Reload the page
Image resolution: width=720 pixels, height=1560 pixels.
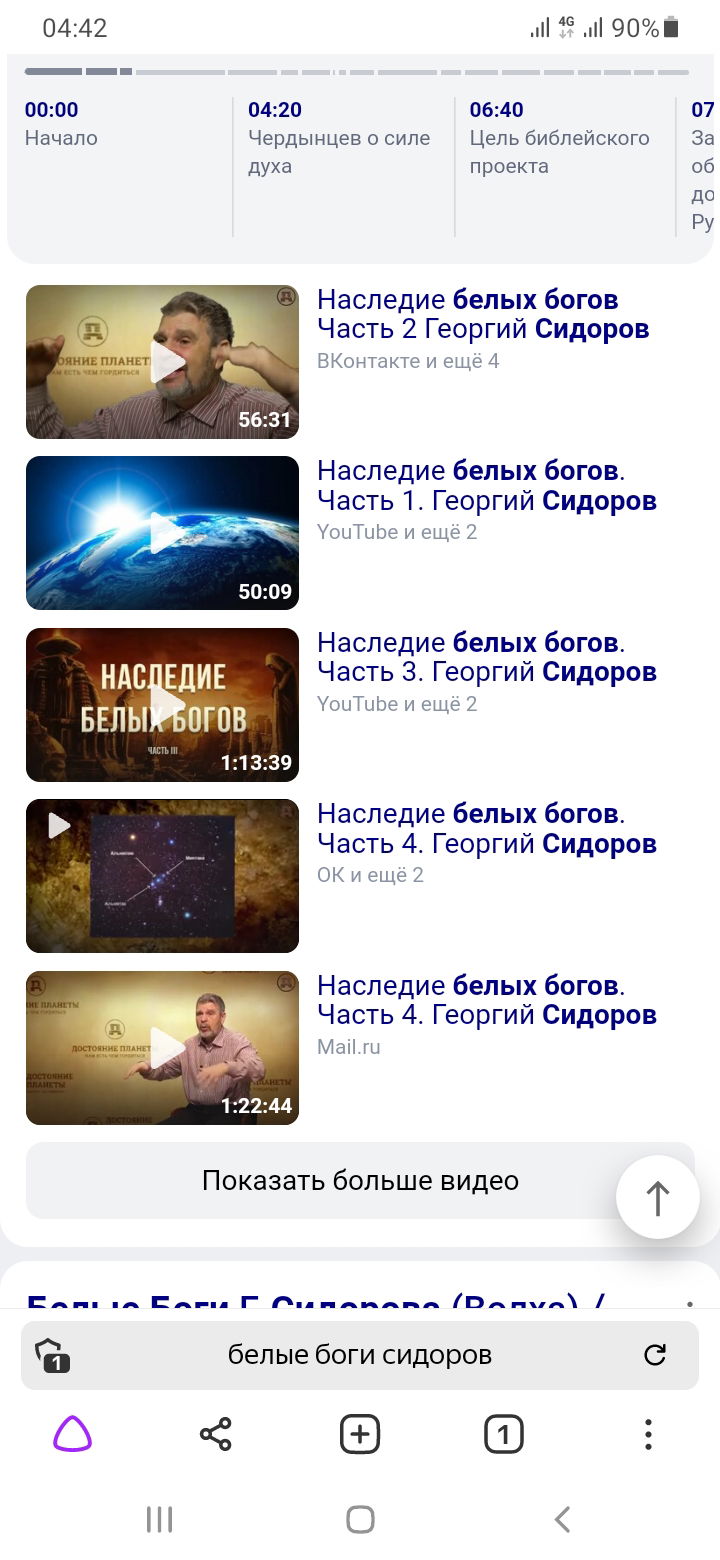point(655,1355)
